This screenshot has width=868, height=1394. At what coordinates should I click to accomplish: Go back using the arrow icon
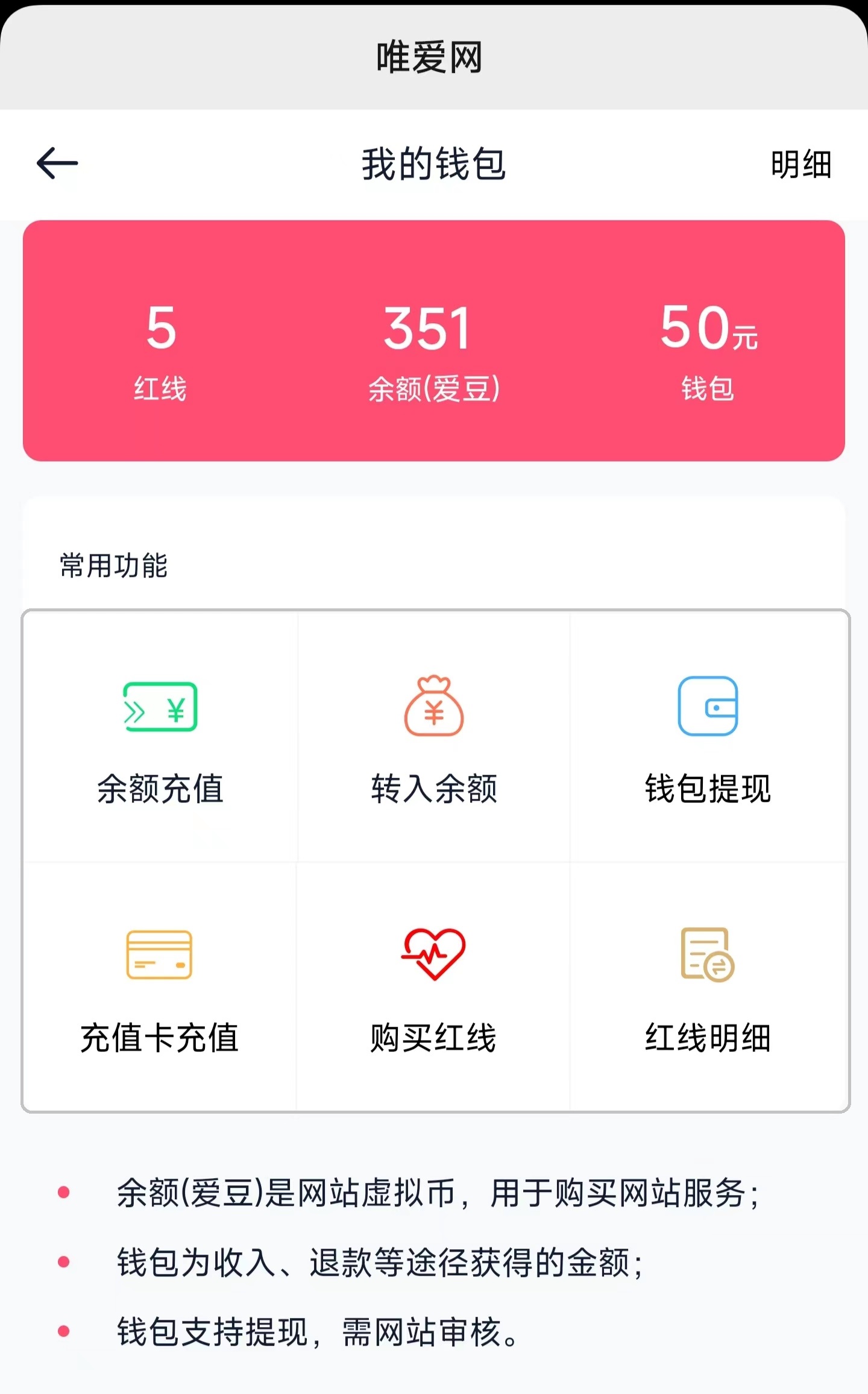[57, 163]
